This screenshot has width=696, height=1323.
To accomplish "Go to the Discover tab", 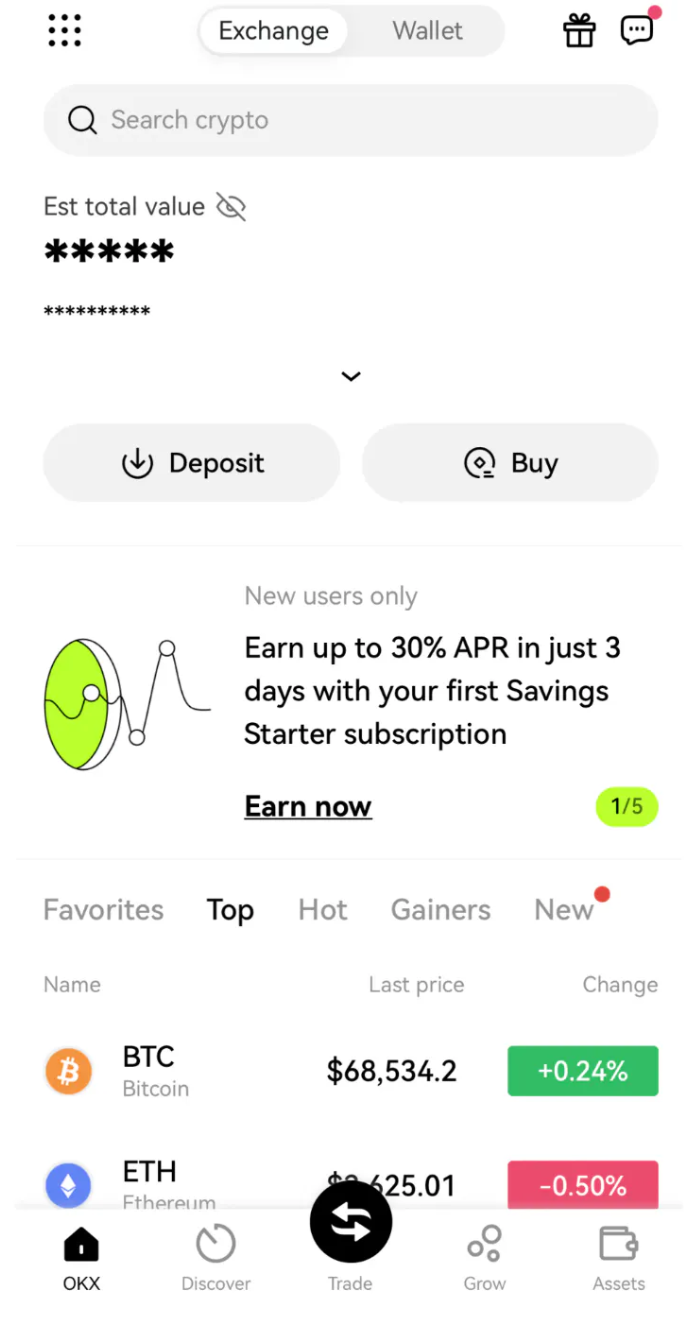I will [x=216, y=1257].
